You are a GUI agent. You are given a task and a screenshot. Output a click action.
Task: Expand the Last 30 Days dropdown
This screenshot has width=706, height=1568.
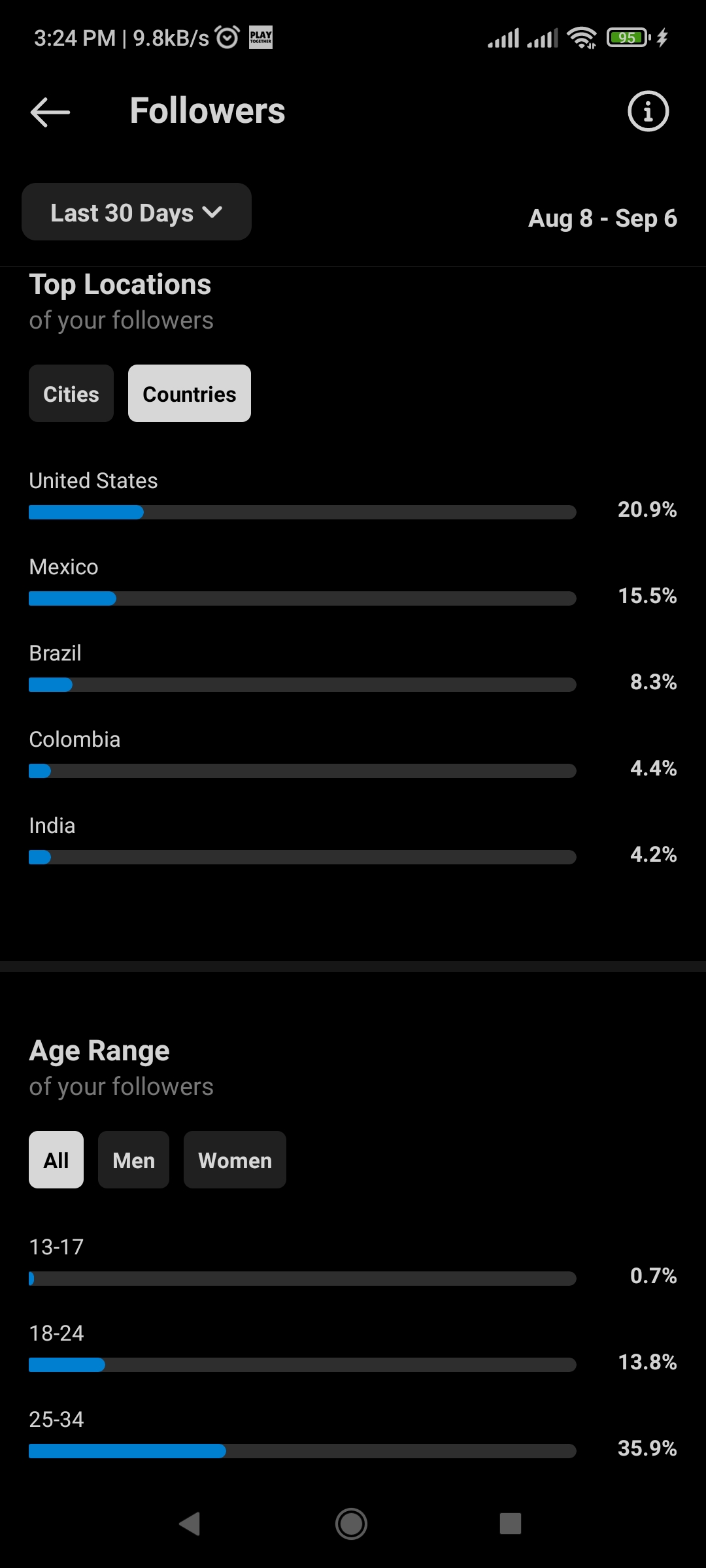137,212
